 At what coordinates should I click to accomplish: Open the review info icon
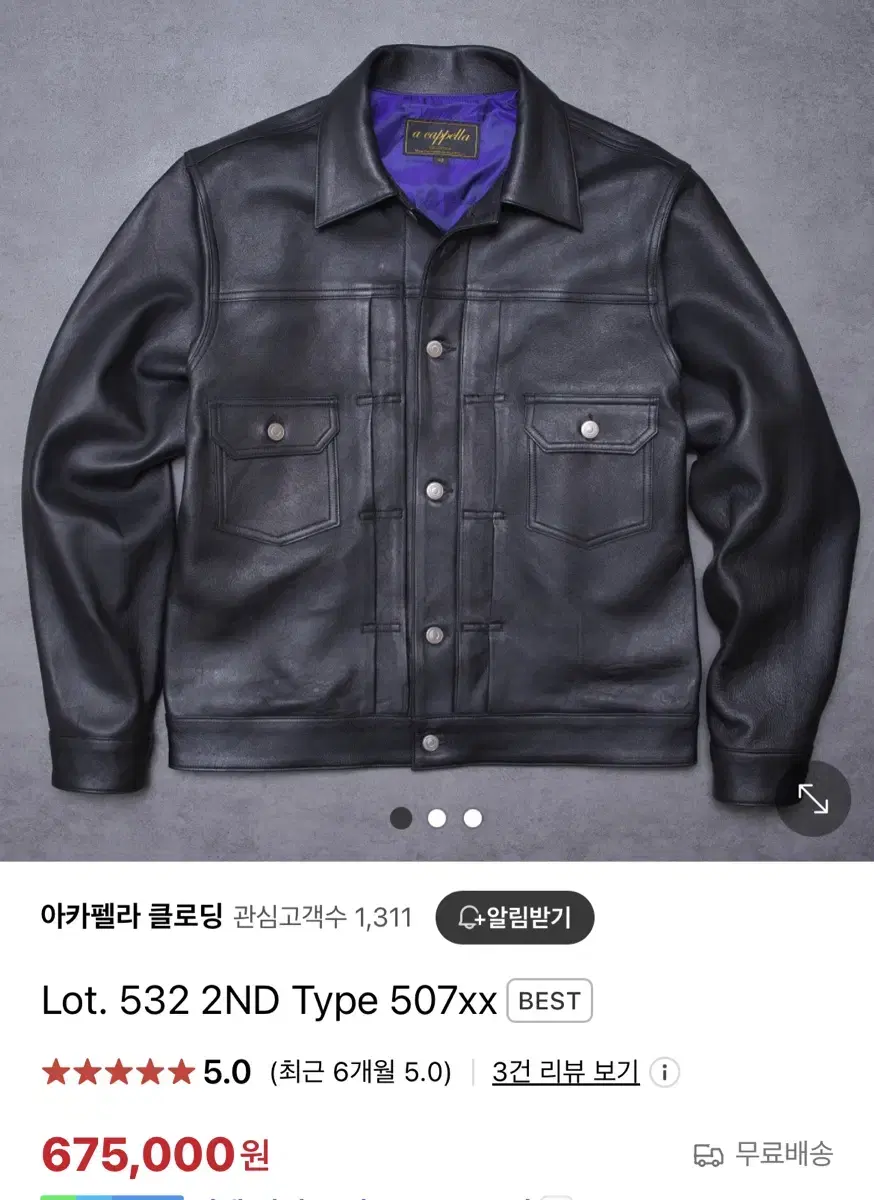pyautogui.click(x=664, y=1073)
